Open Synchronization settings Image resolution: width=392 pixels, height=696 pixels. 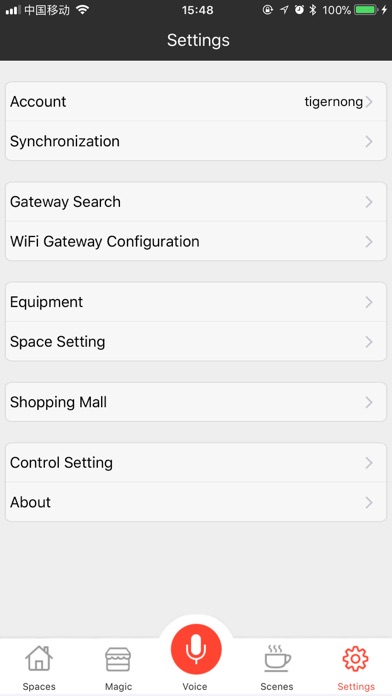[x=196, y=141]
